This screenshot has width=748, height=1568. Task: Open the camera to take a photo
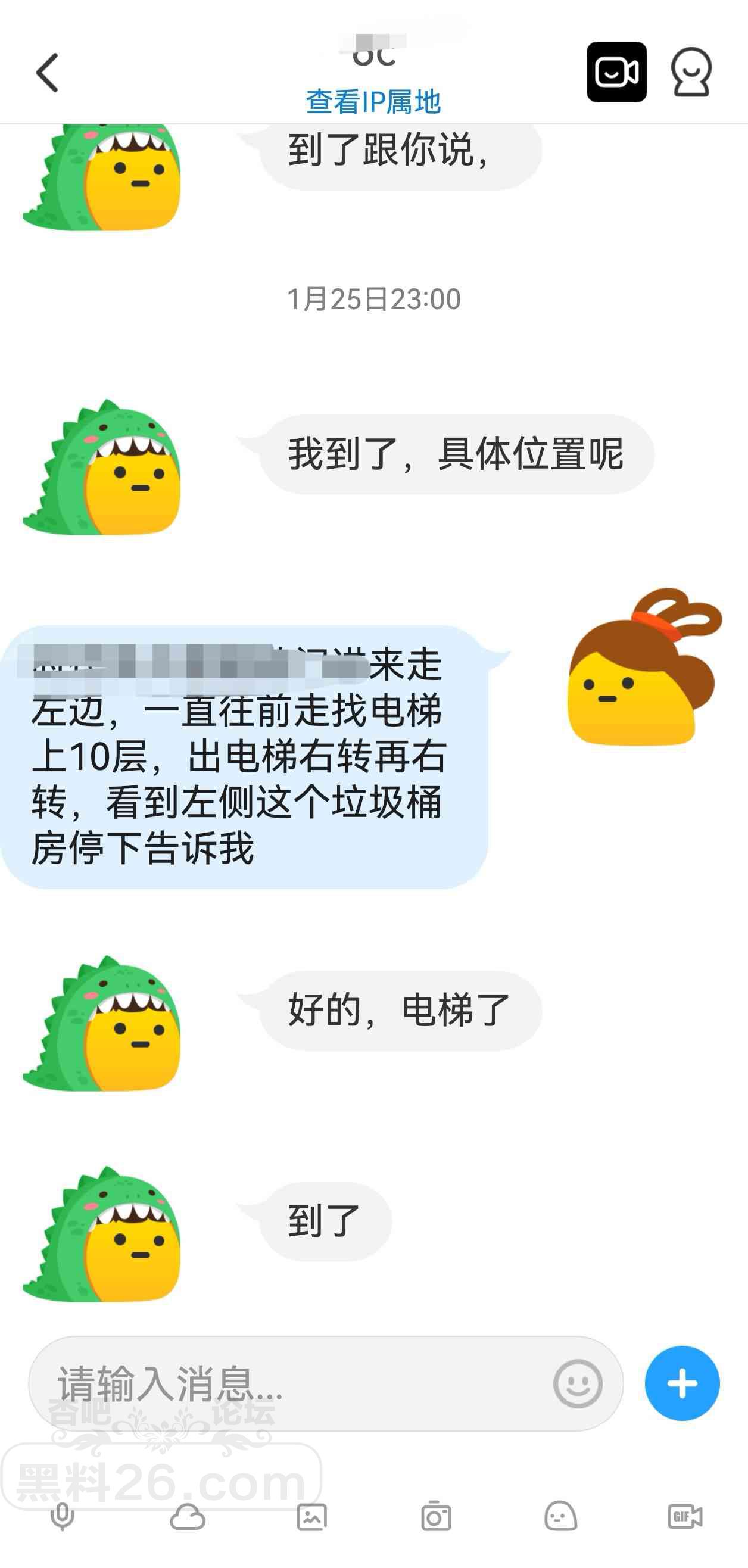coord(436,1516)
